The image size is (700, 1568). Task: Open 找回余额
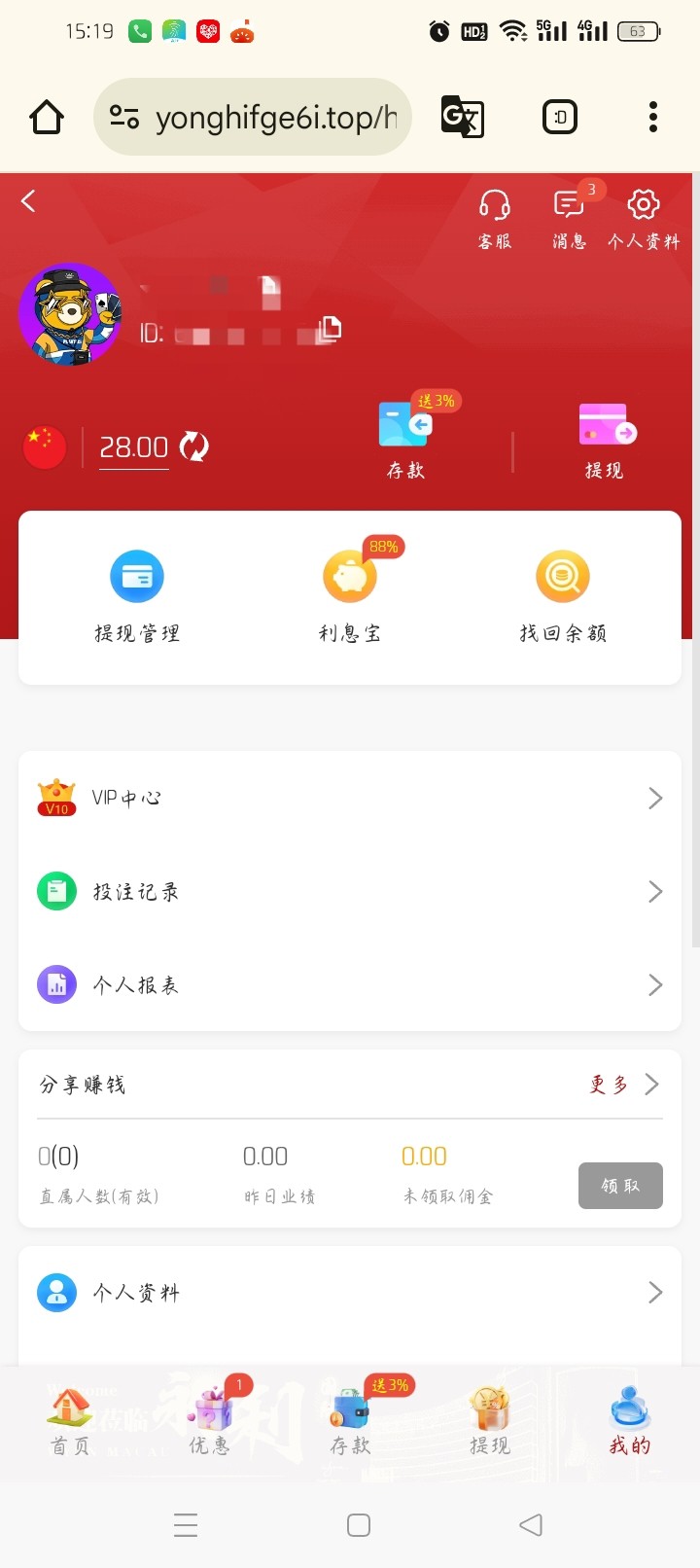pos(563,595)
